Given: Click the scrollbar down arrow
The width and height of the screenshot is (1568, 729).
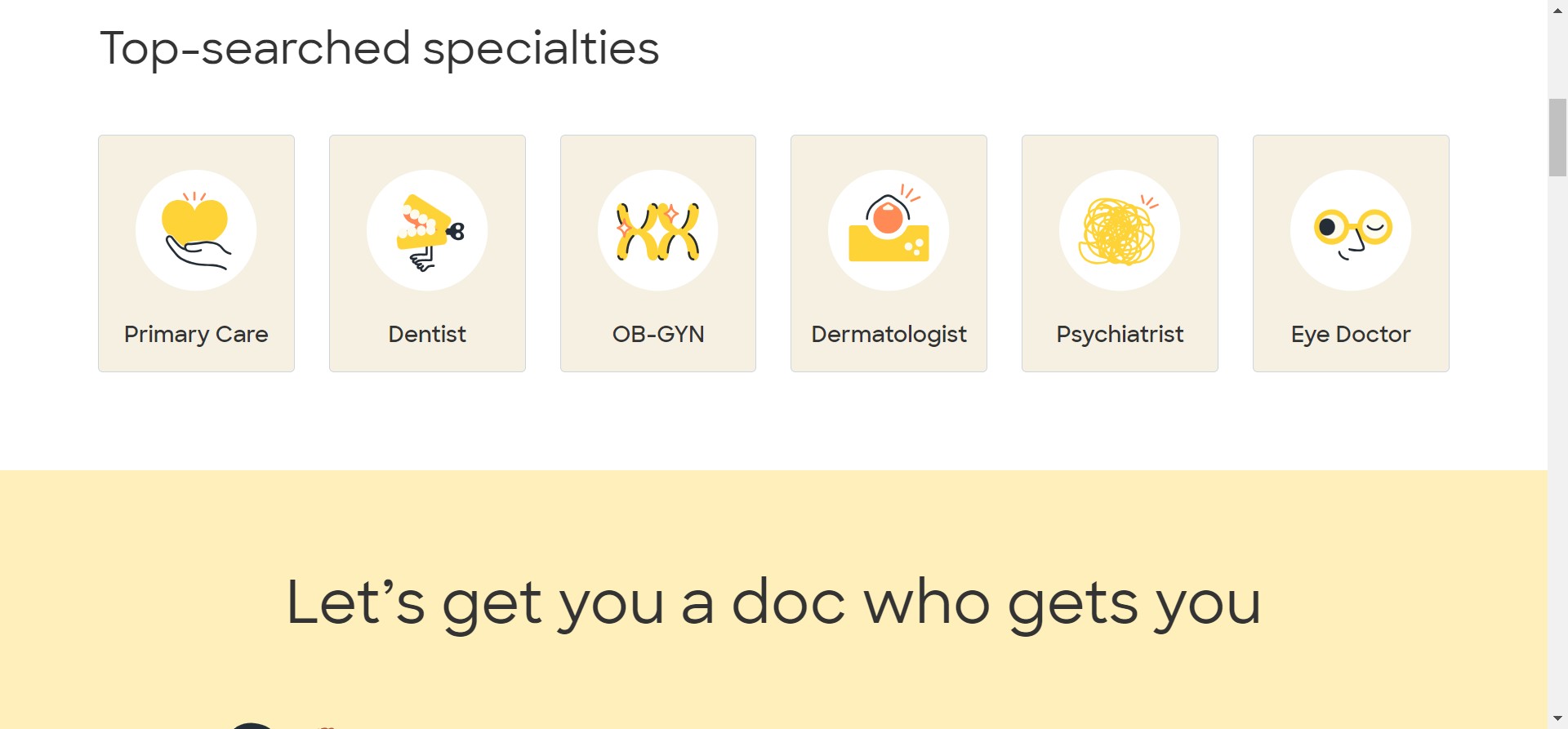Looking at the screenshot, I should [x=1557, y=719].
